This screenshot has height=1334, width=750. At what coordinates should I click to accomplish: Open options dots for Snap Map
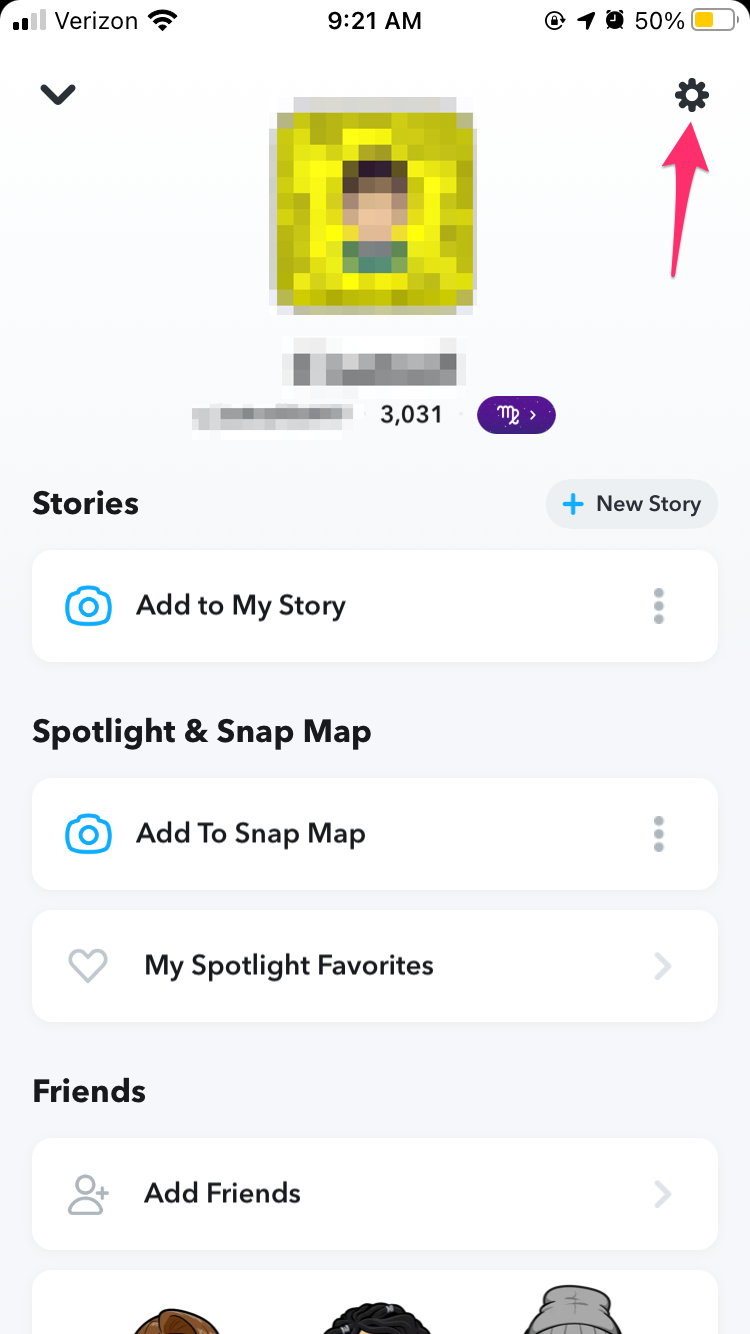tap(658, 834)
